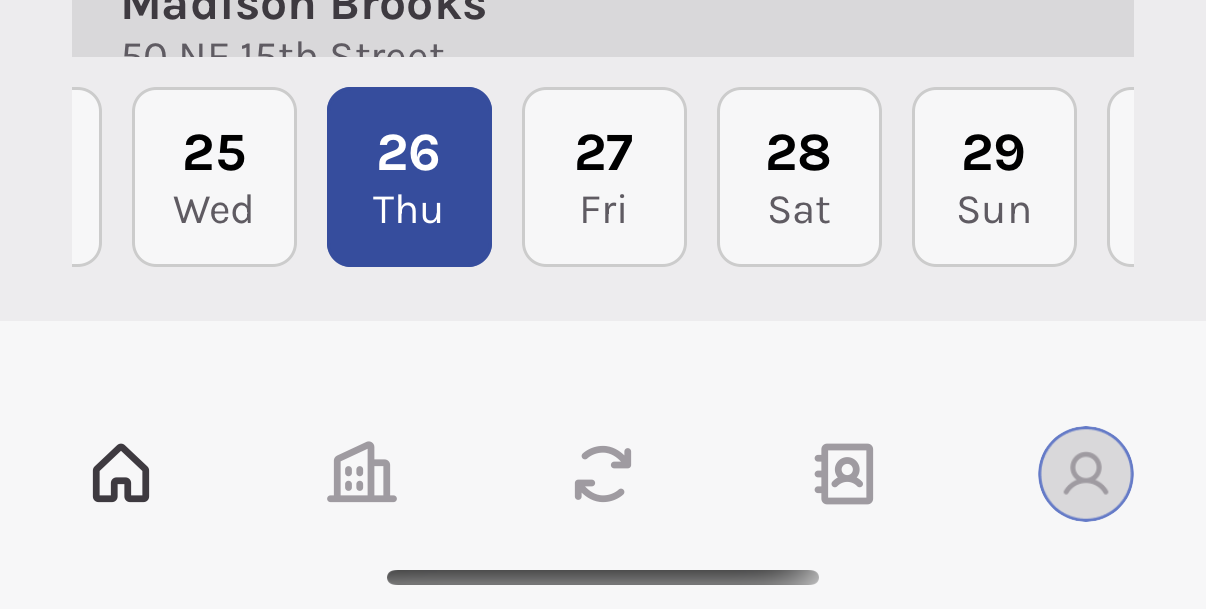Screen dimensions: 1206x609
Task: Select Sunday the 29th
Action: pos(994,177)
